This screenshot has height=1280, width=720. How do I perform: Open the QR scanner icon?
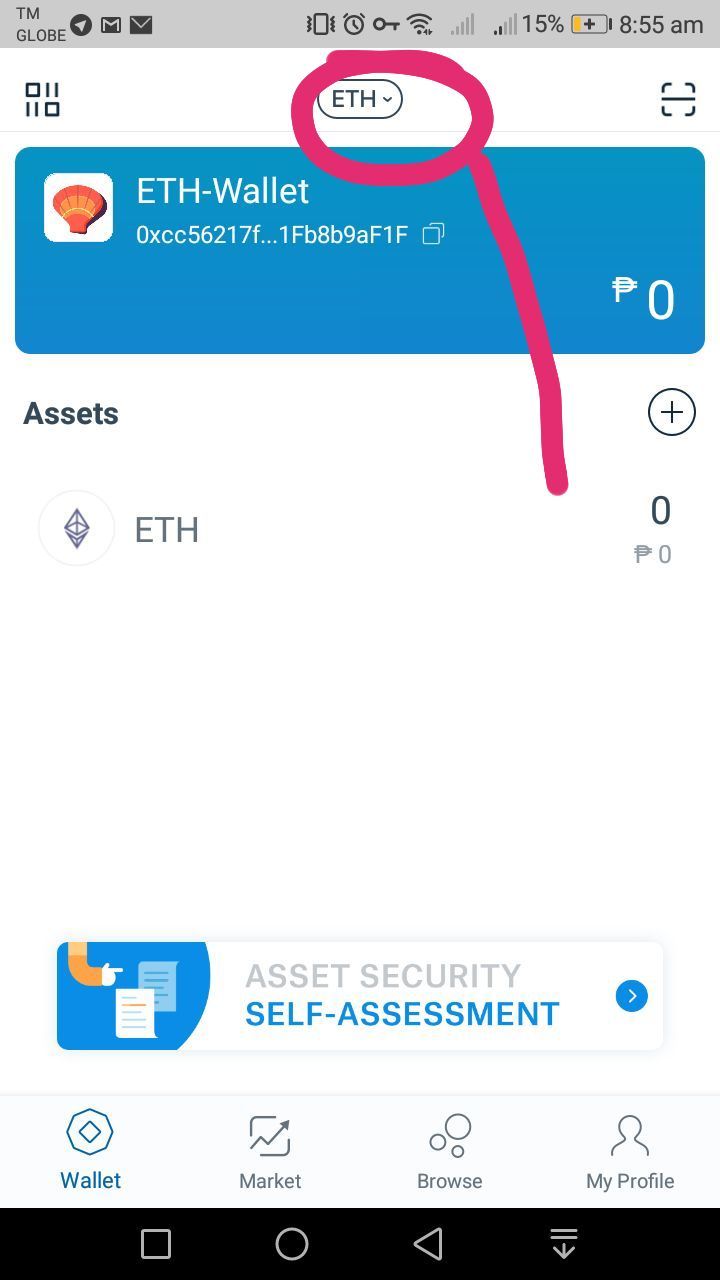(677, 99)
